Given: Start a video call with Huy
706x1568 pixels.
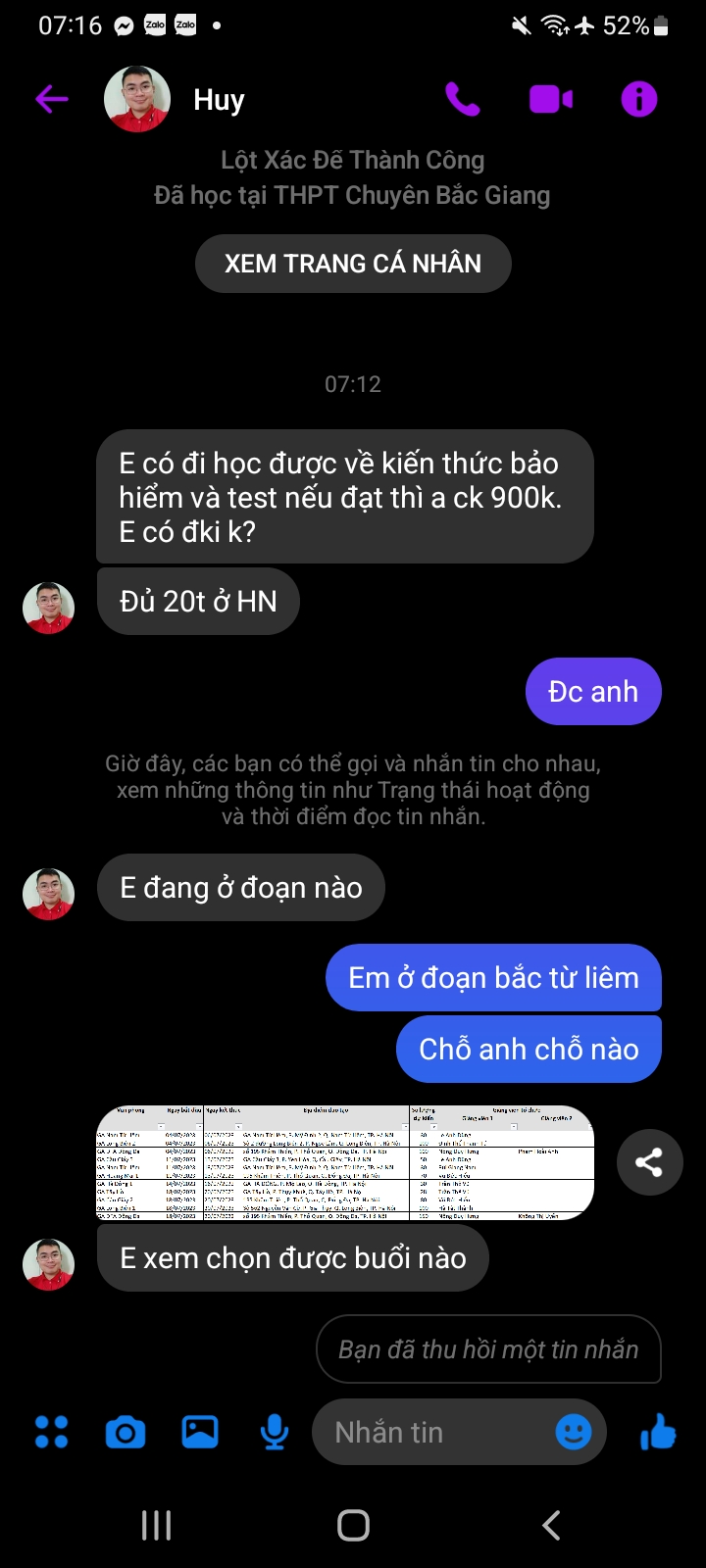Looking at the screenshot, I should [551, 99].
